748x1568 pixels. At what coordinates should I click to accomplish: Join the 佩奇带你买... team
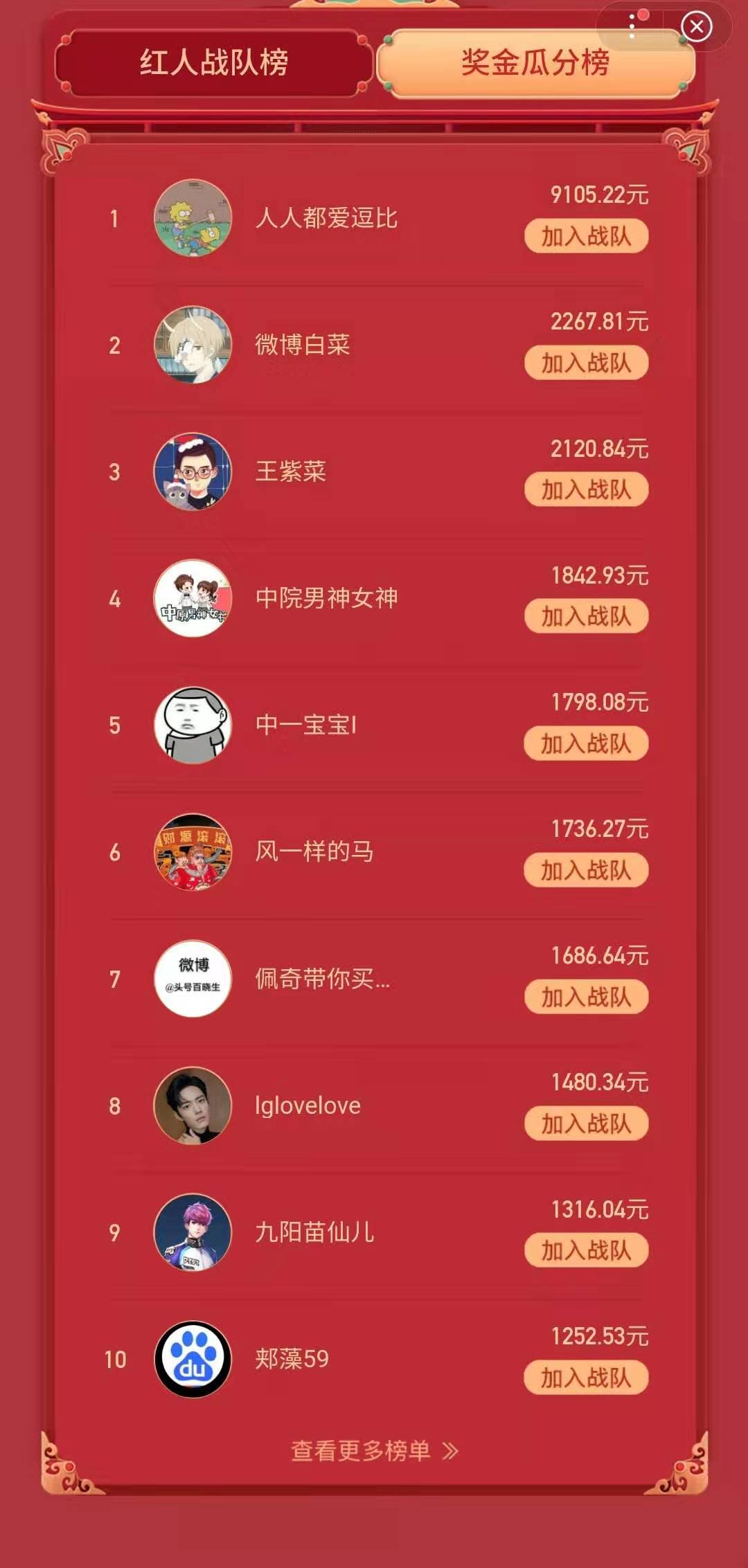(x=586, y=997)
